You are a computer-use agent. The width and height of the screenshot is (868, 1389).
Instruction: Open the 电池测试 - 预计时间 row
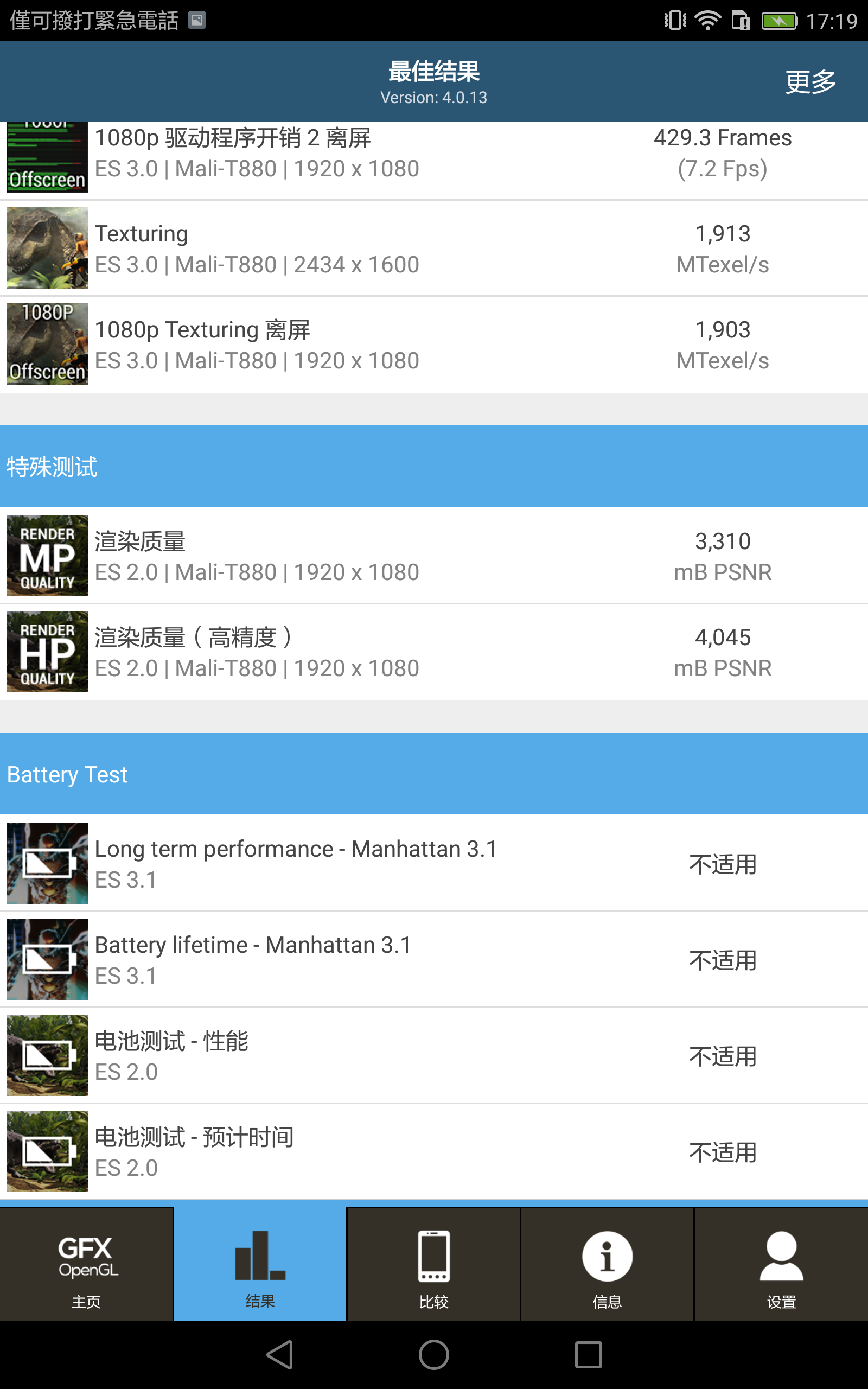coord(434,1151)
